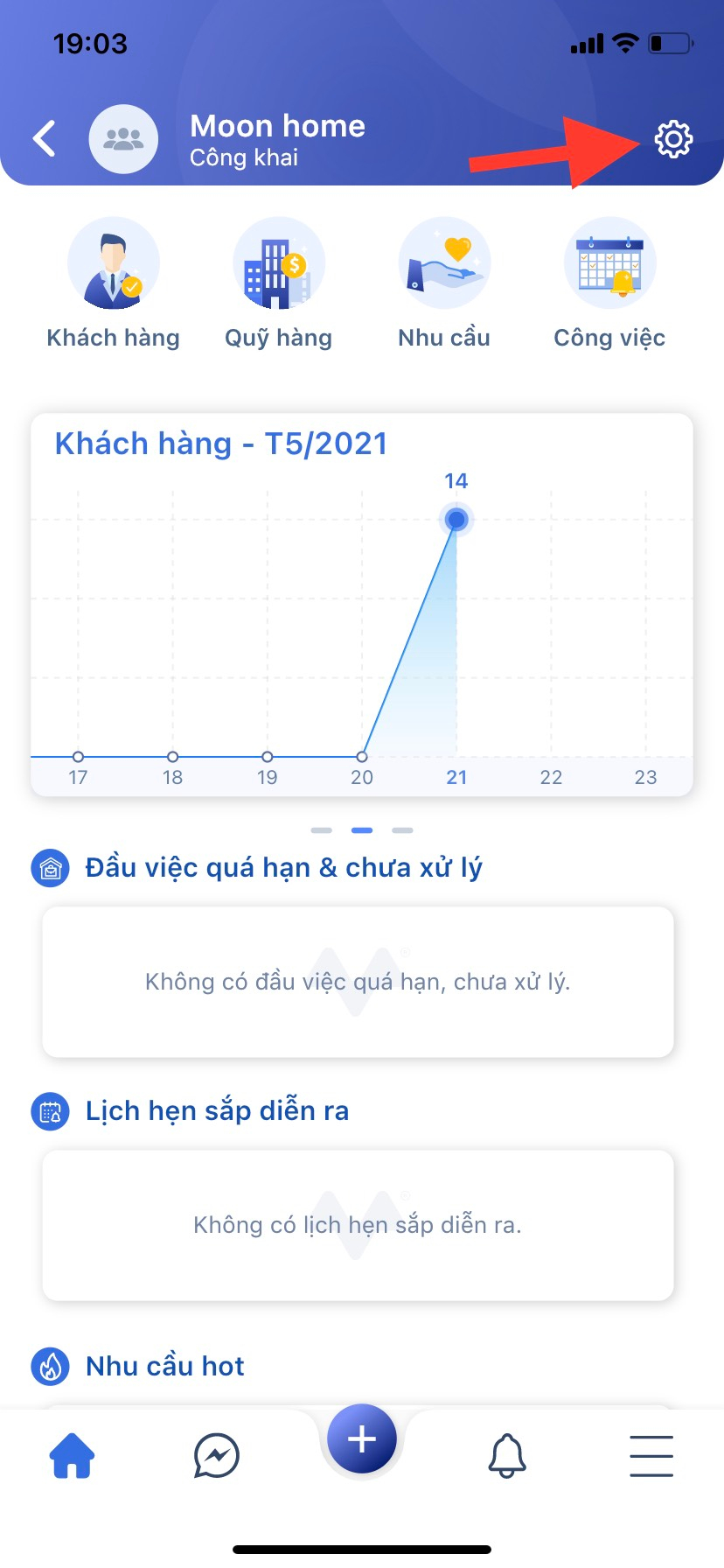Select the day 21 data point on chart
The width and height of the screenshot is (724, 1568).
(x=456, y=520)
